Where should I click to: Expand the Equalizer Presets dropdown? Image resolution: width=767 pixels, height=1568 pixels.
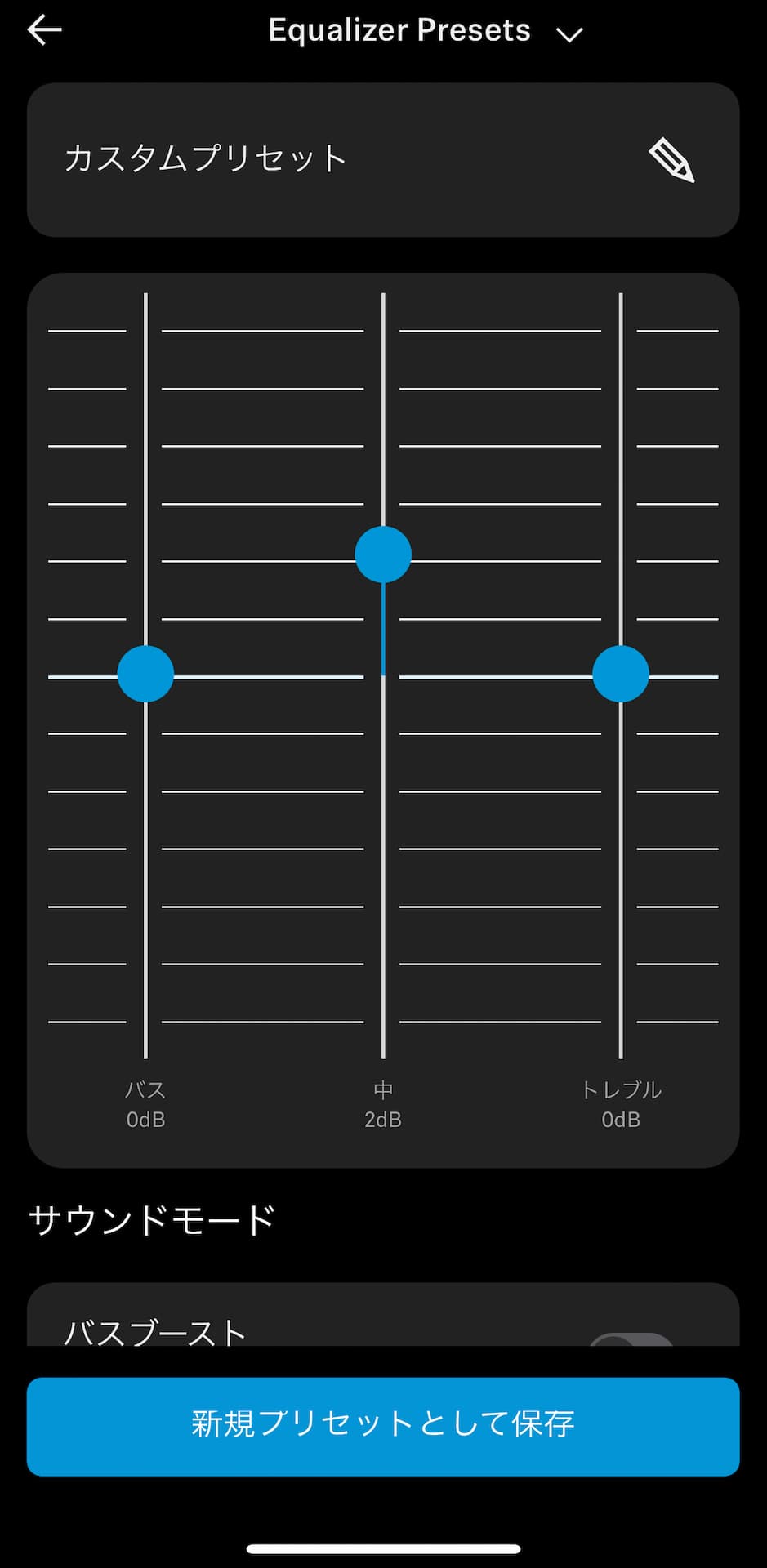pos(569,33)
